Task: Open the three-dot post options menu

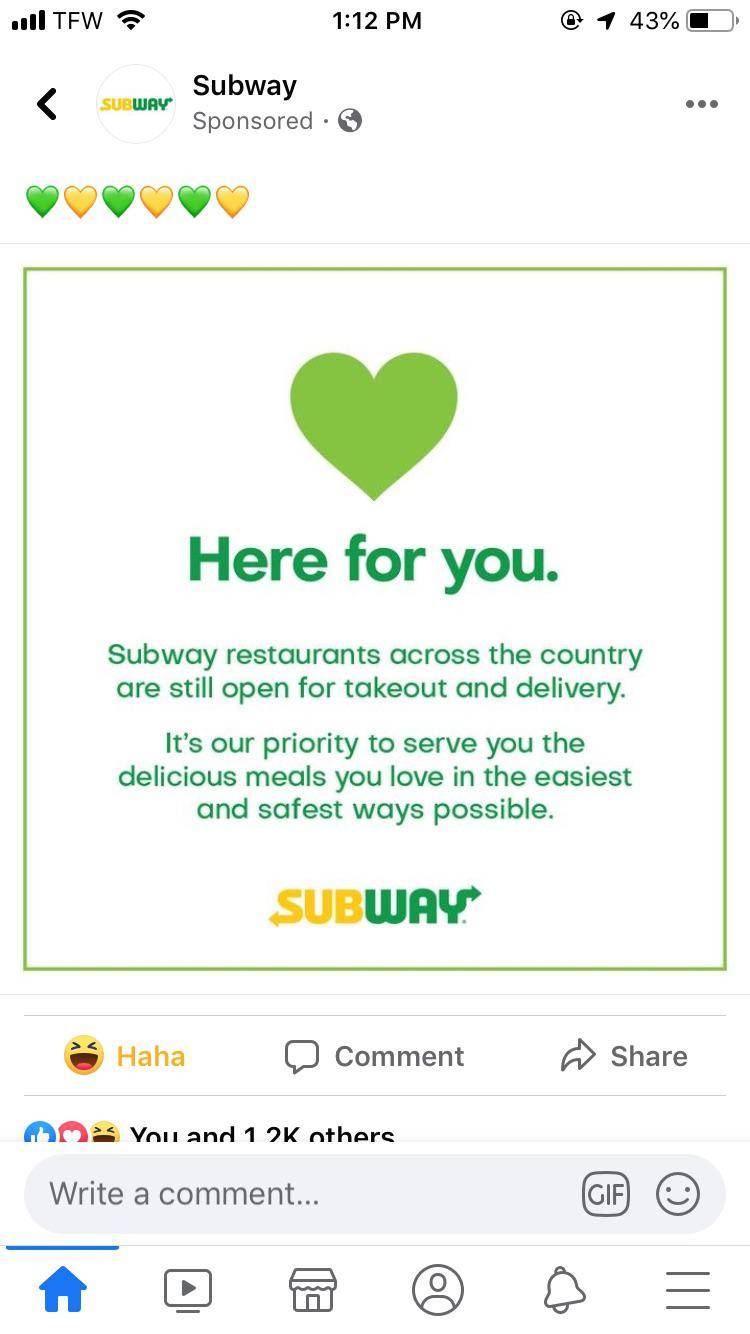Action: [x=702, y=104]
